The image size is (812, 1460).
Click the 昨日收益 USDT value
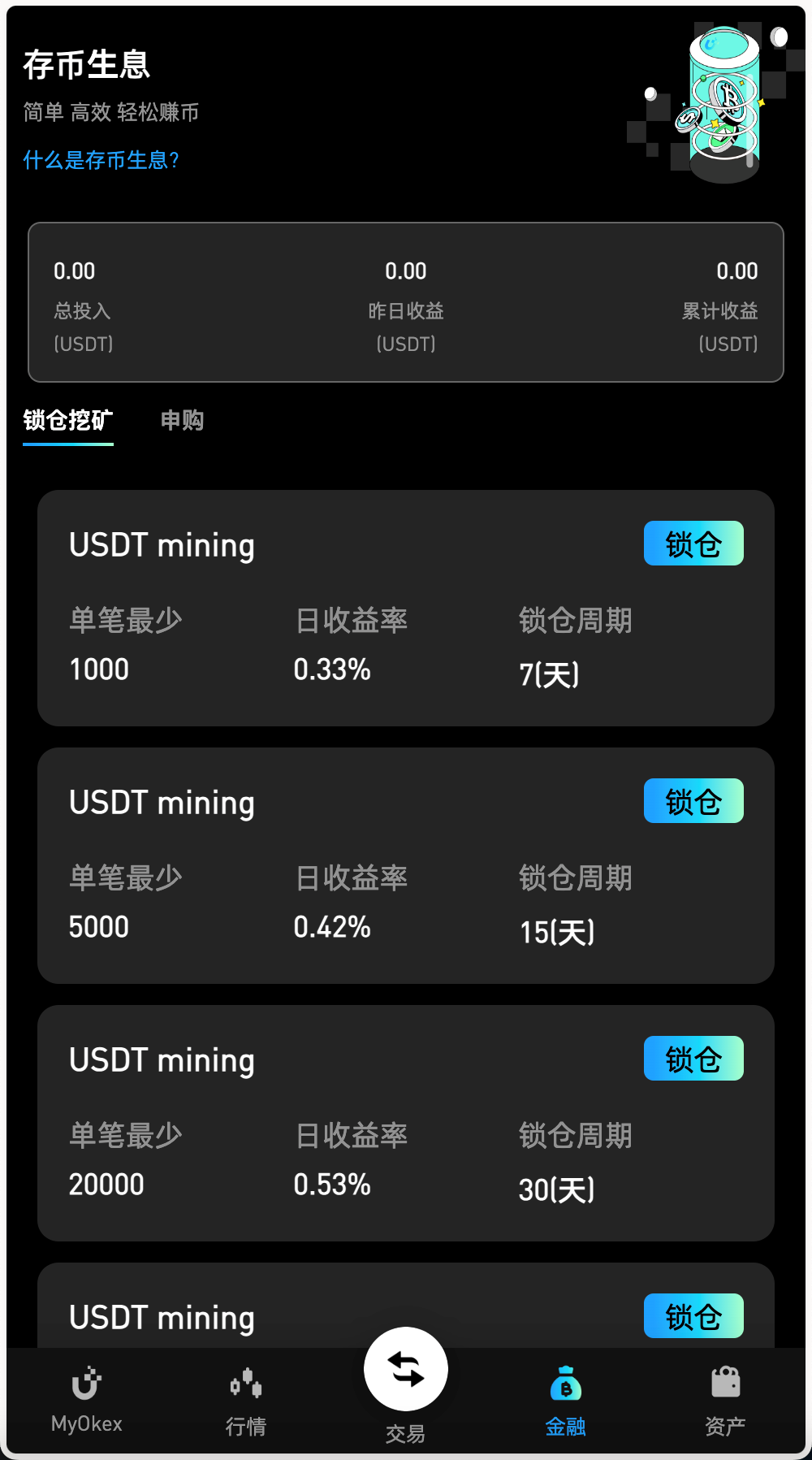tap(406, 271)
